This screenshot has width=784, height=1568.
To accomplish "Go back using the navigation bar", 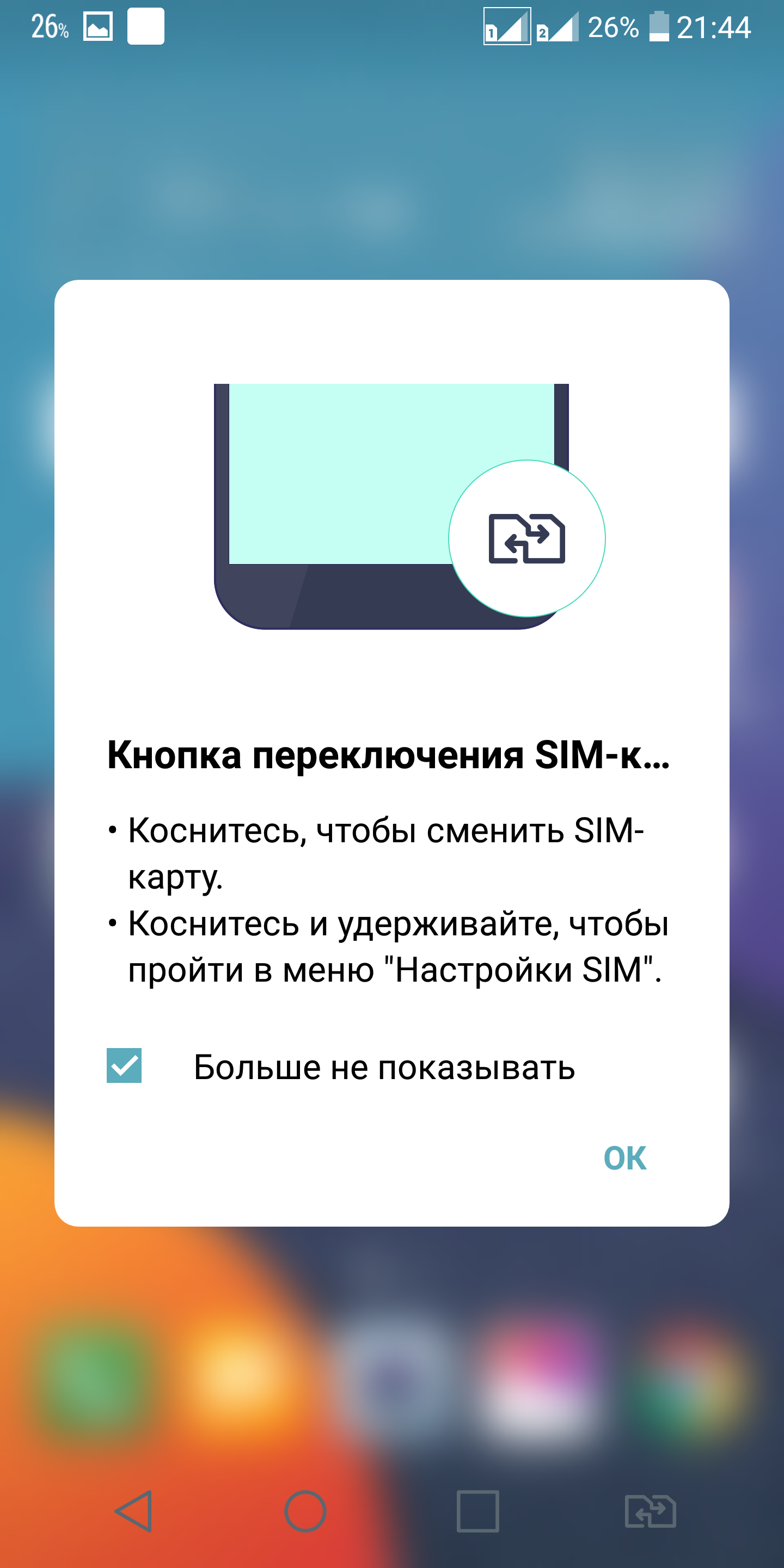I will tap(134, 1511).
